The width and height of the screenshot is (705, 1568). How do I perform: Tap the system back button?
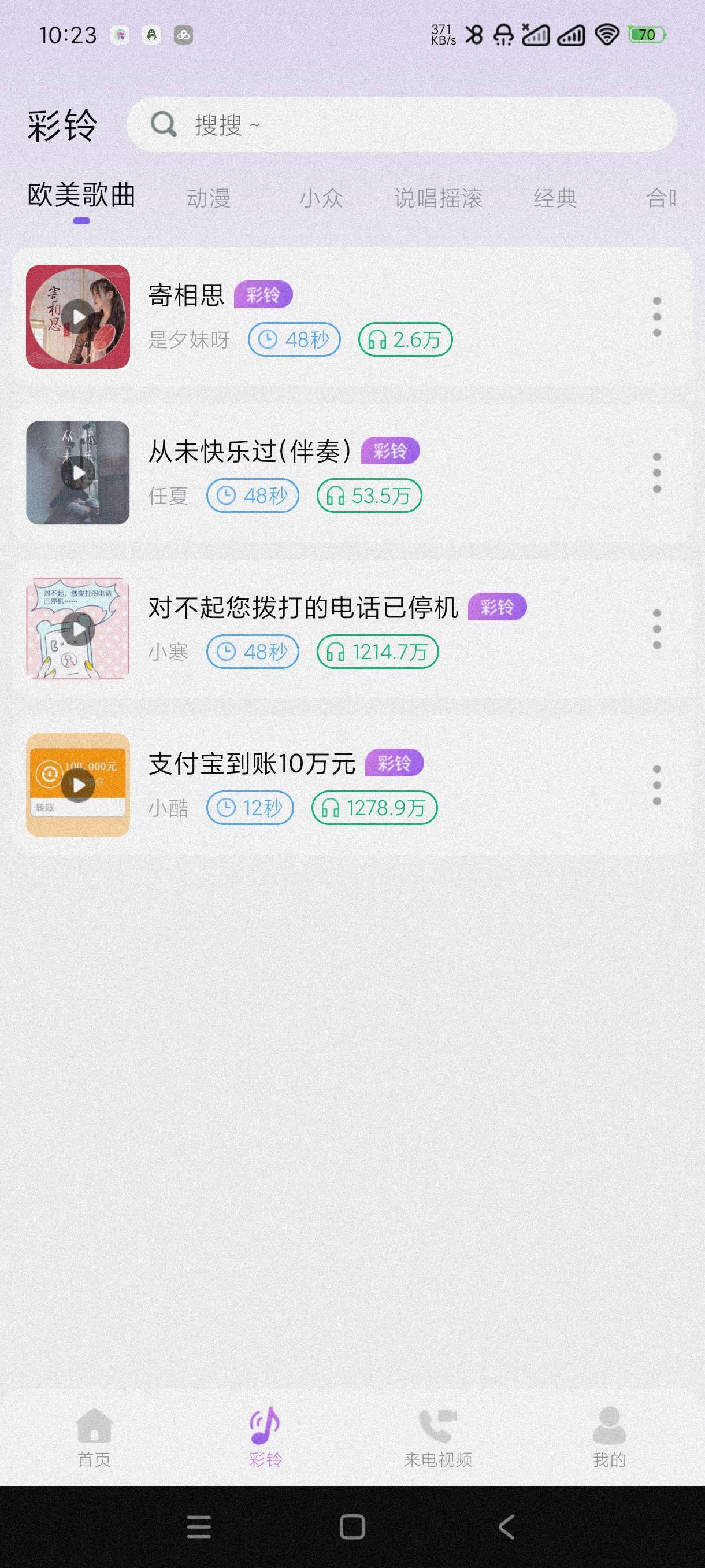point(506,1526)
